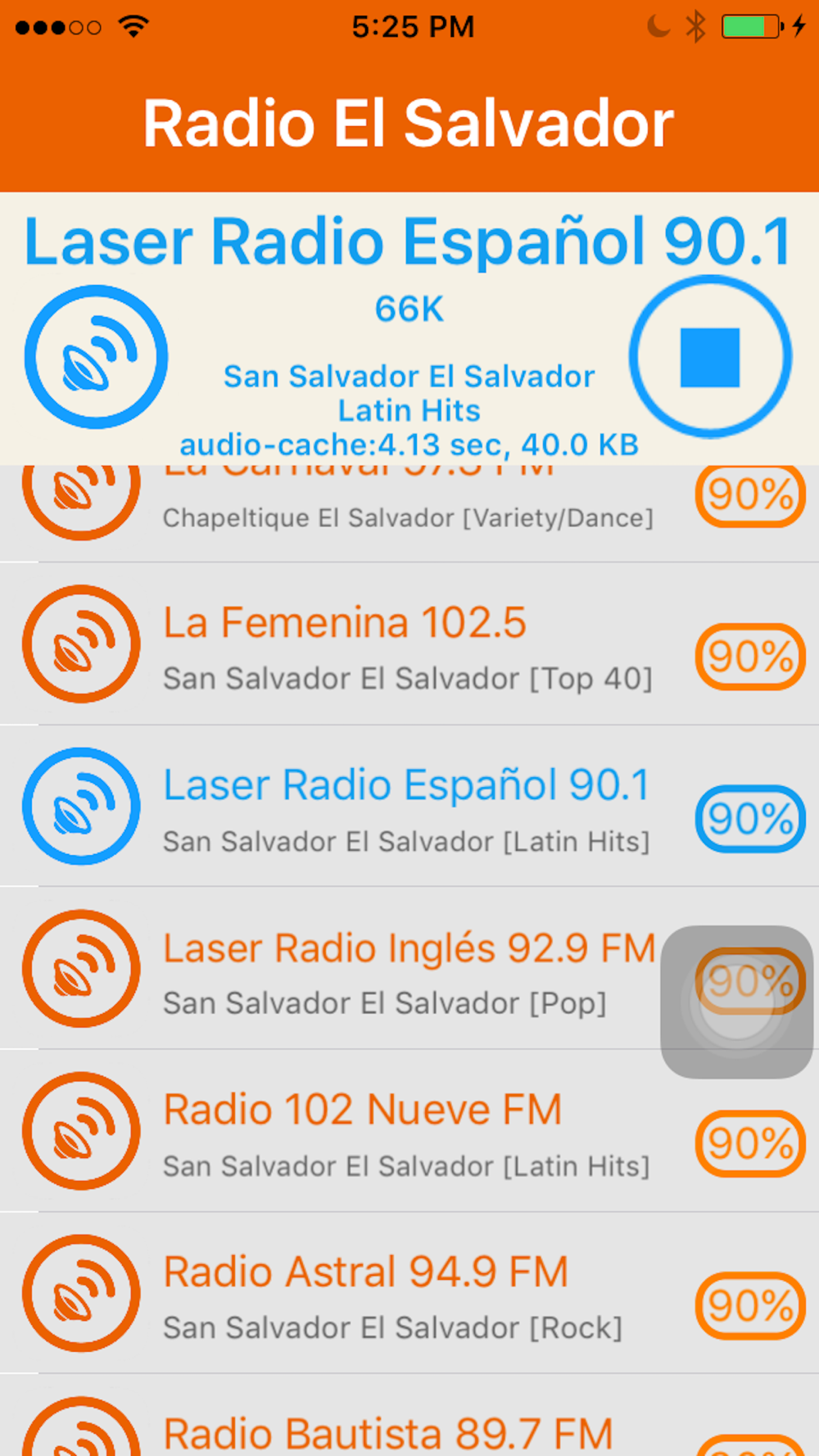Stop the playing Laser Radio Español stream
The height and width of the screenshot is (1456, 819).
710,357
